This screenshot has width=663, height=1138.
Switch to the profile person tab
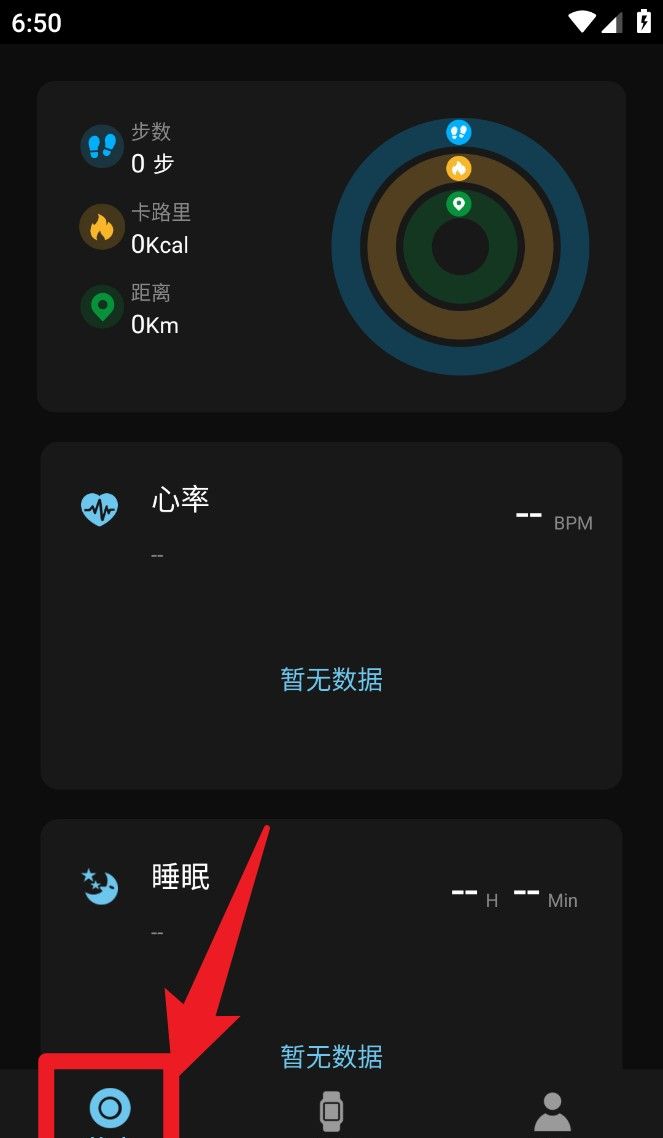(x=552, y=1110)
